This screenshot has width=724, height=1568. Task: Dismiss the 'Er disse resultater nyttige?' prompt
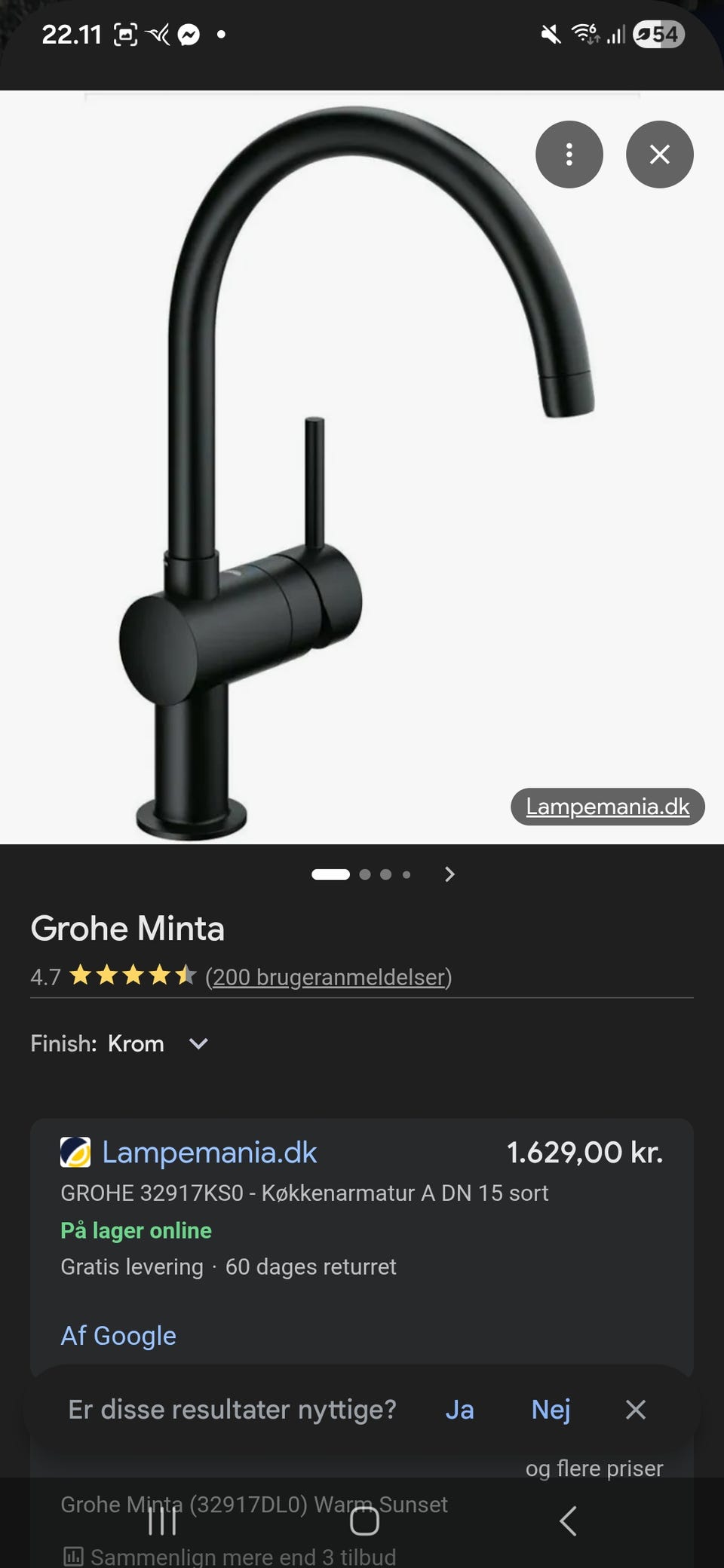tap(636, 1410)
